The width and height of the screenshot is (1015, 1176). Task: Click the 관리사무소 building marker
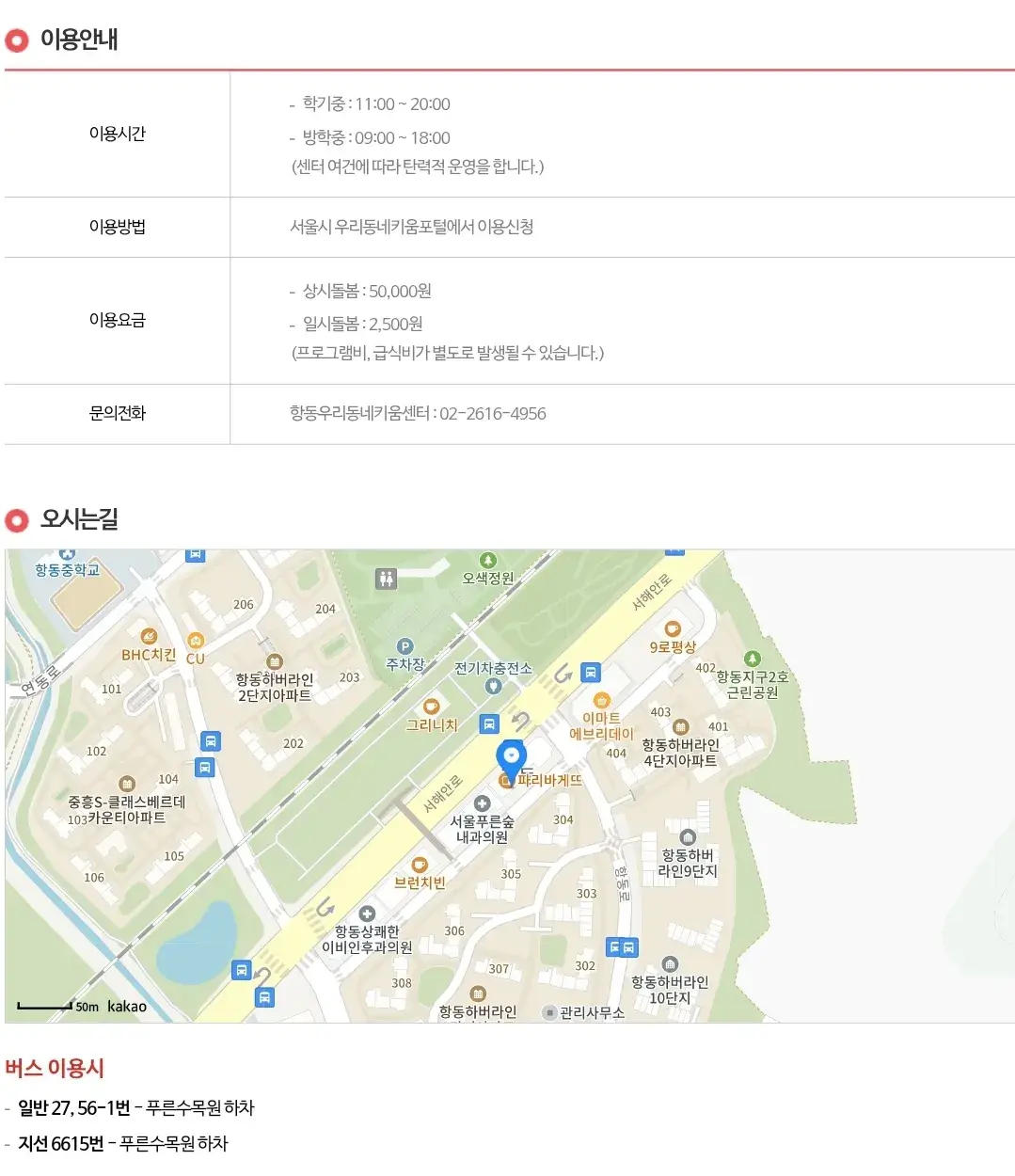coord(550,1012)
